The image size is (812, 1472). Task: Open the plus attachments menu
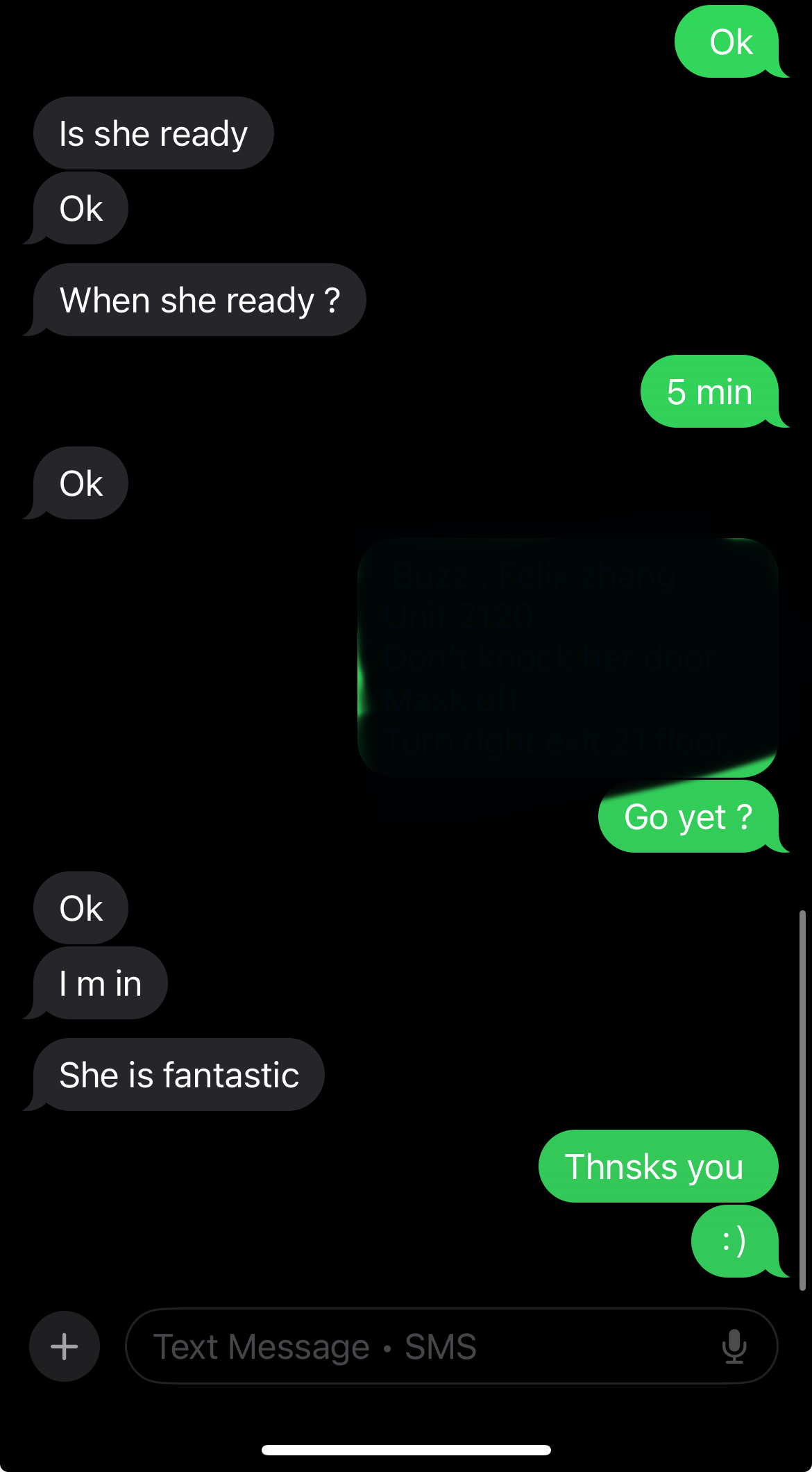point(65,1346)
